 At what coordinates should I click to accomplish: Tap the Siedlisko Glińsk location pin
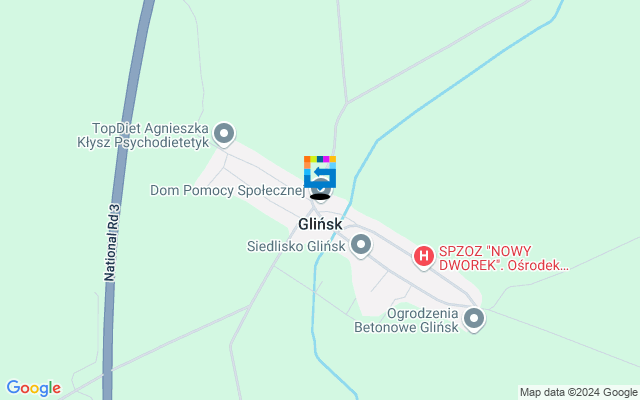361,245
